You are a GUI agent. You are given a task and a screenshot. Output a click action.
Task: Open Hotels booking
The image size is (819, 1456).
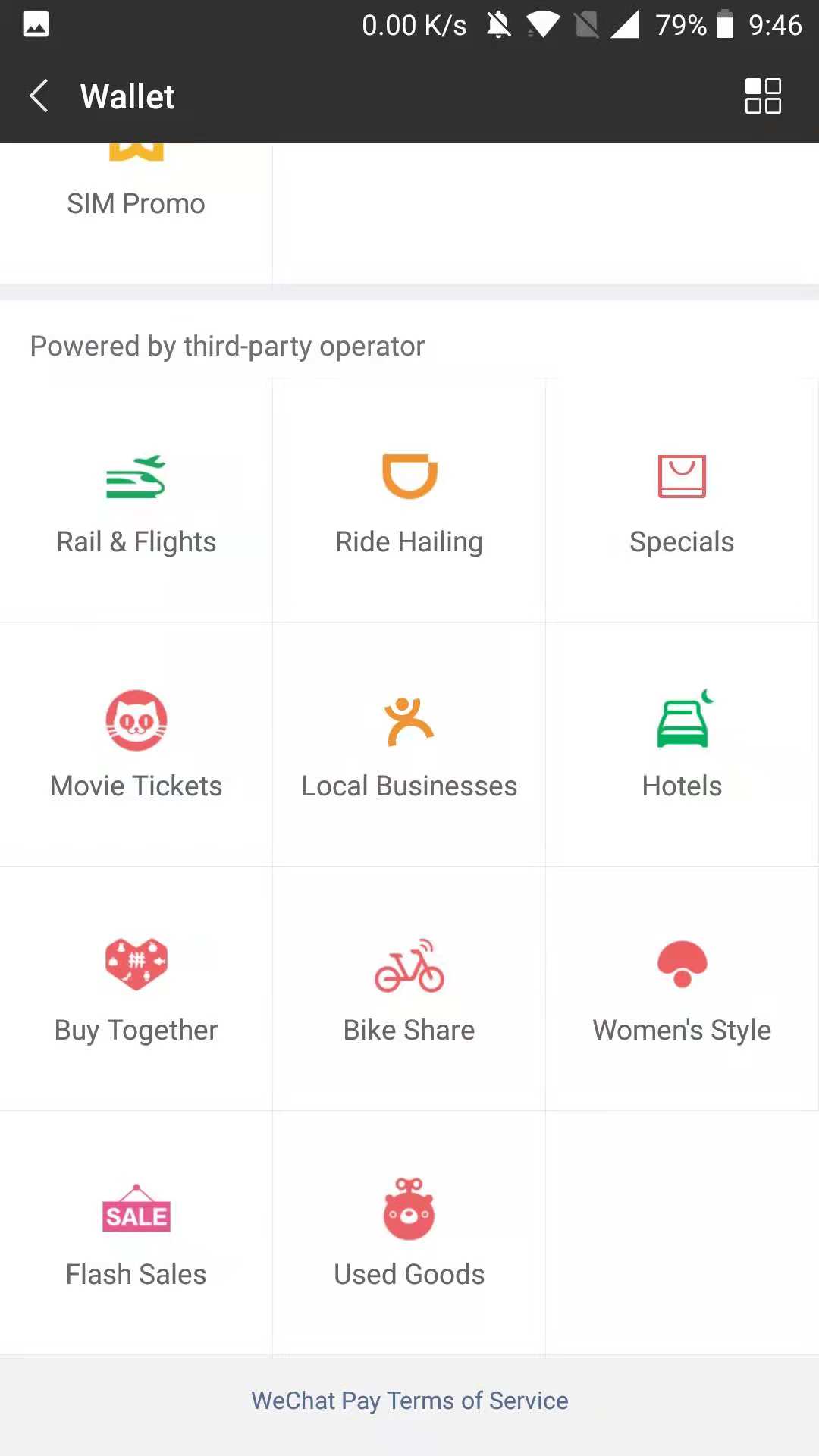pyautogui.click(x=682, y=745)
